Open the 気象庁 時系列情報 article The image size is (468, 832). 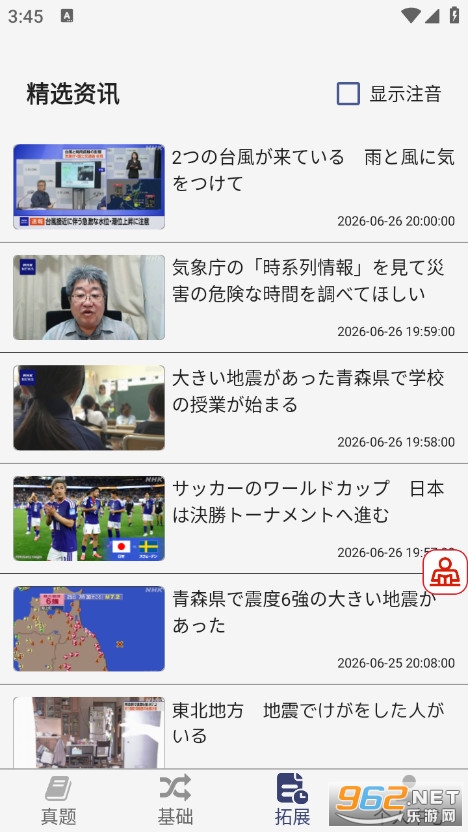[x=234, y=297]
